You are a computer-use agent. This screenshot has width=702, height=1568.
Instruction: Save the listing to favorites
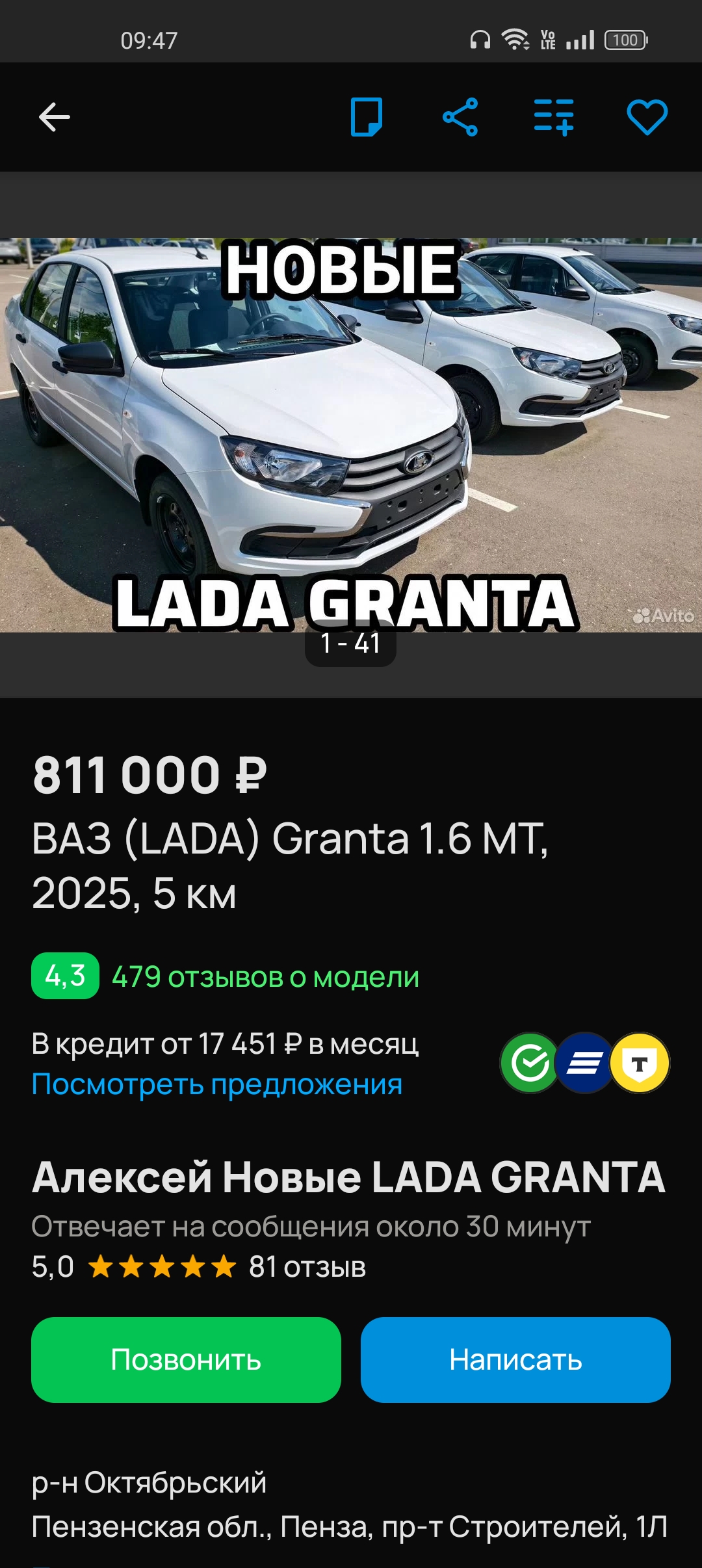tap(647, 118)
